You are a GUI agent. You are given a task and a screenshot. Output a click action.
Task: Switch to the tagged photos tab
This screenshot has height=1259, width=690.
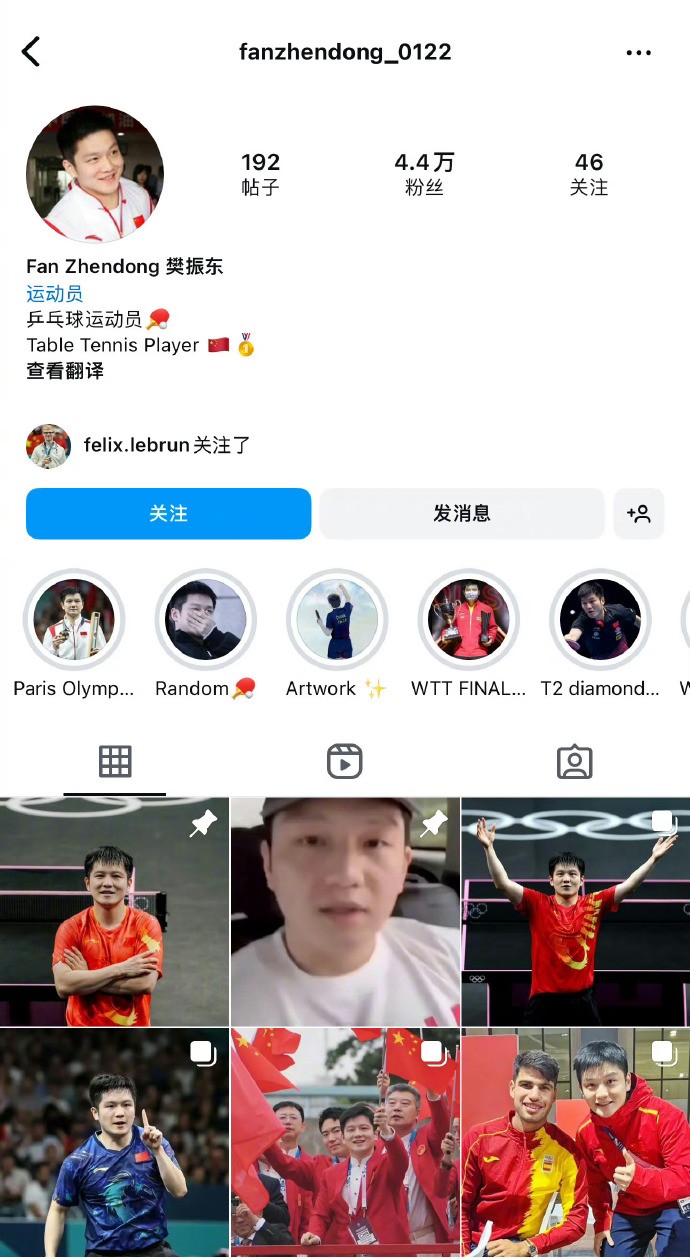[x=574, y=762]
